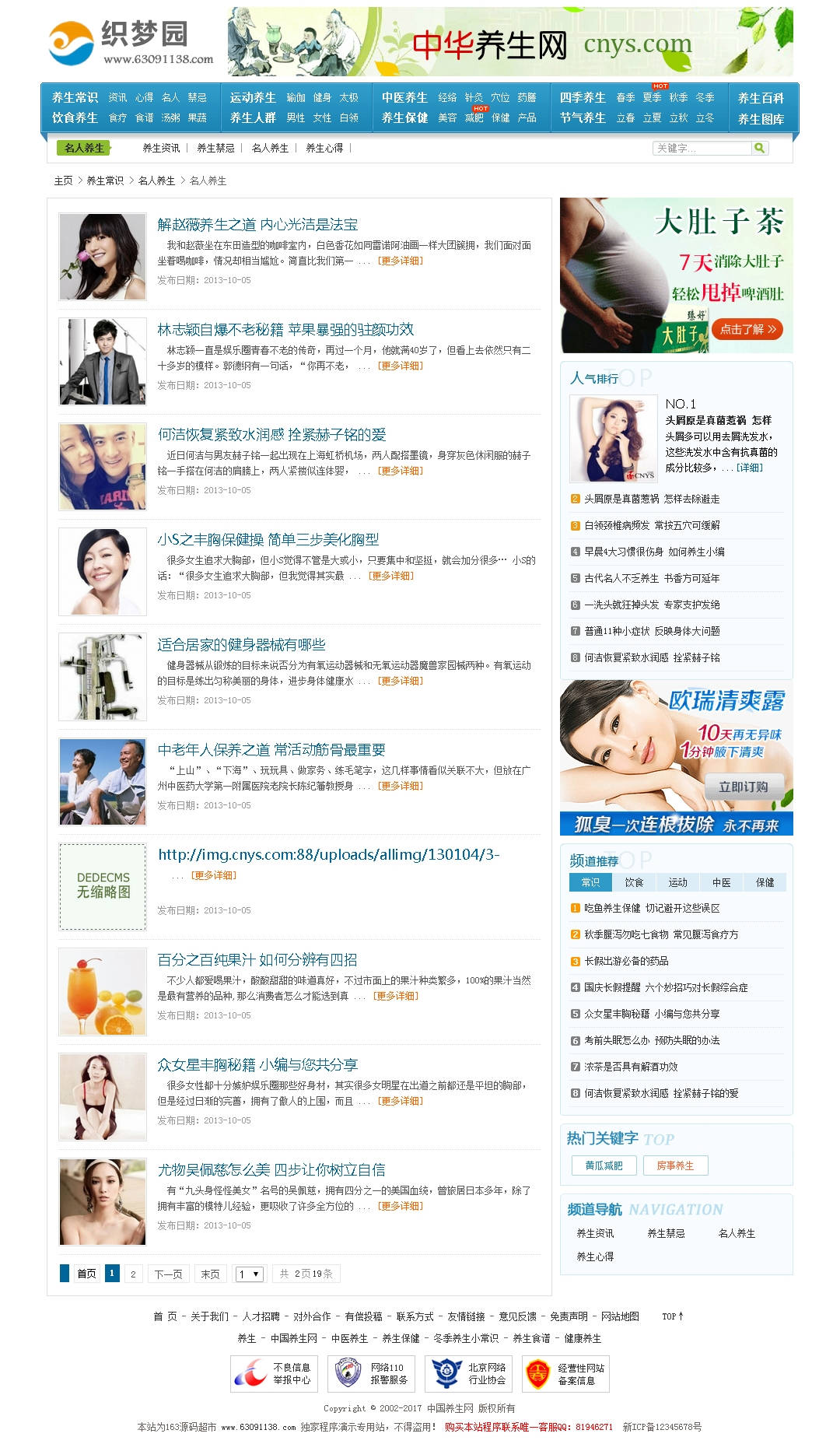840x1444 pixels.
Task: Go to 养生百科 section
Action: [761, 98]
